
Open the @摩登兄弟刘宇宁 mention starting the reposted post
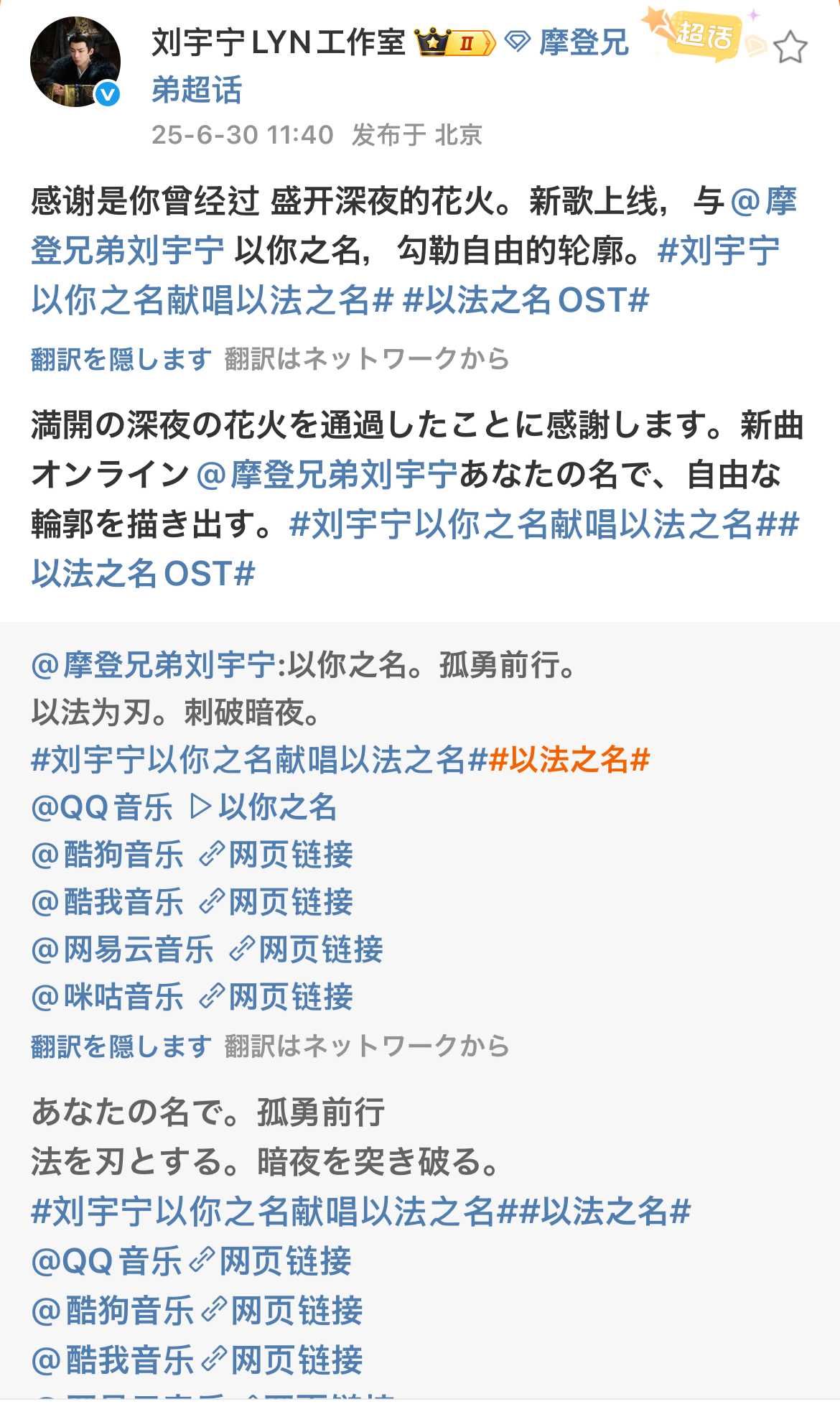(x=154, y=665)
